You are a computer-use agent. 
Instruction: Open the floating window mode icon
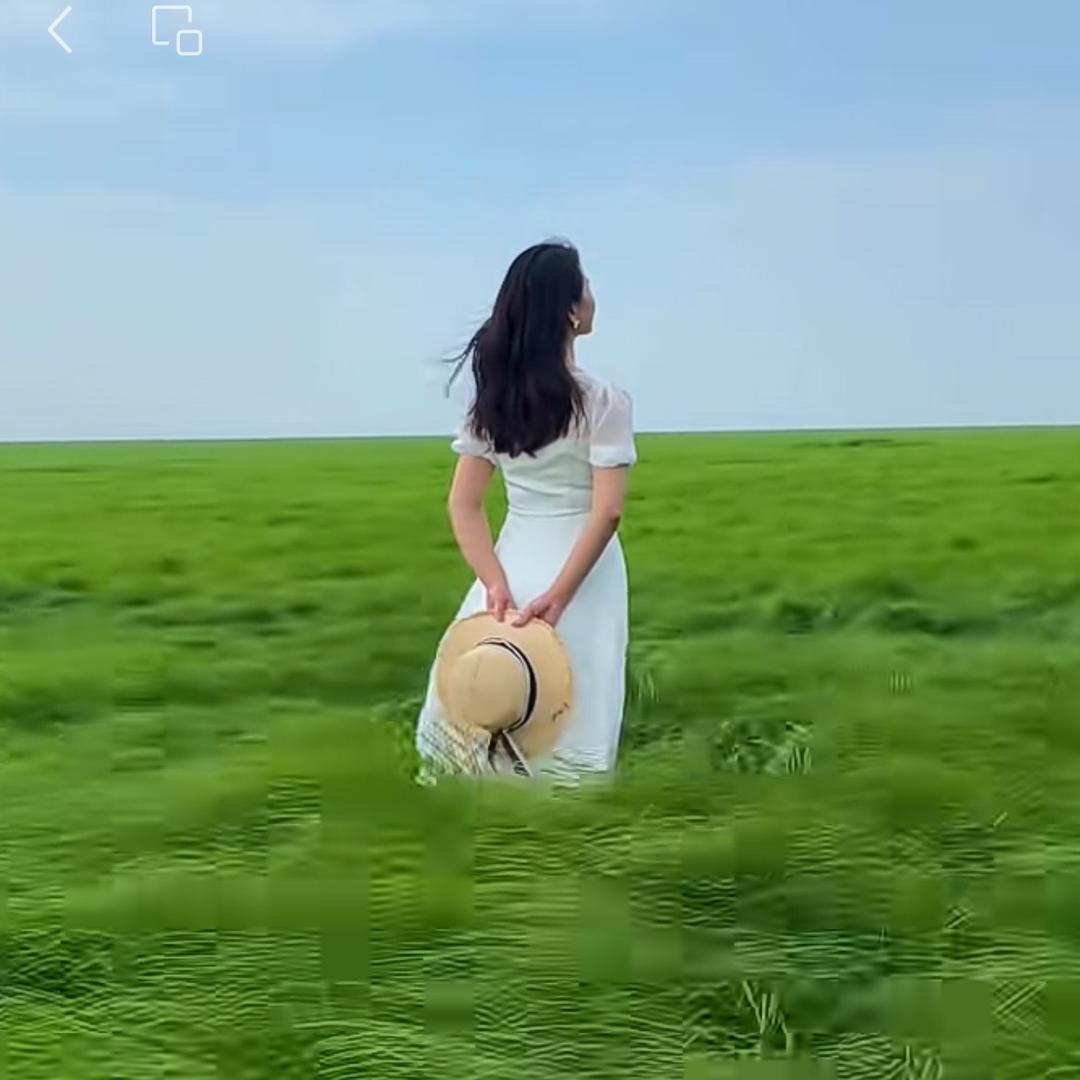tap(177, 30)
